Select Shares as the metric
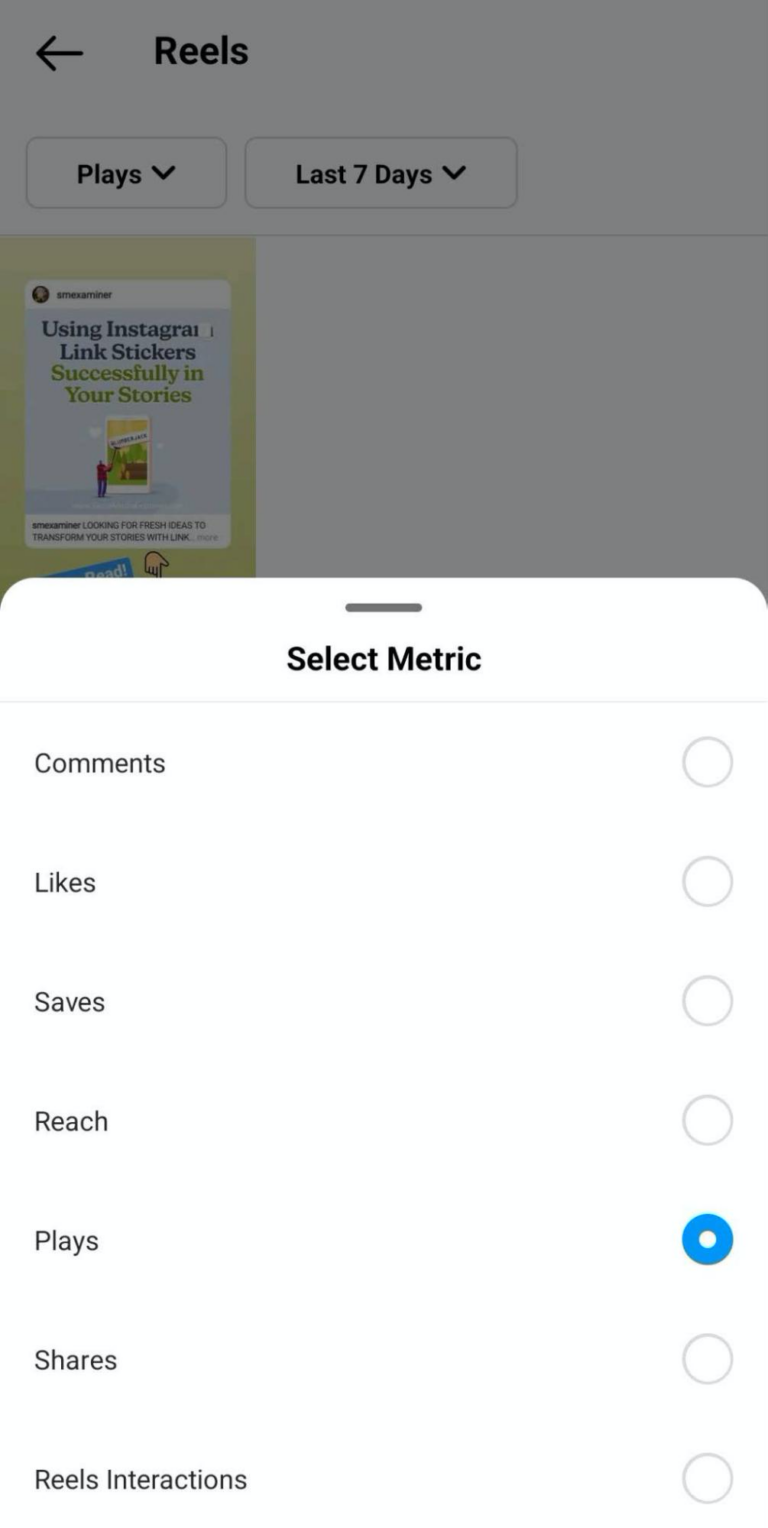Screen dimensions: 768x1528 coord(707,1359)
